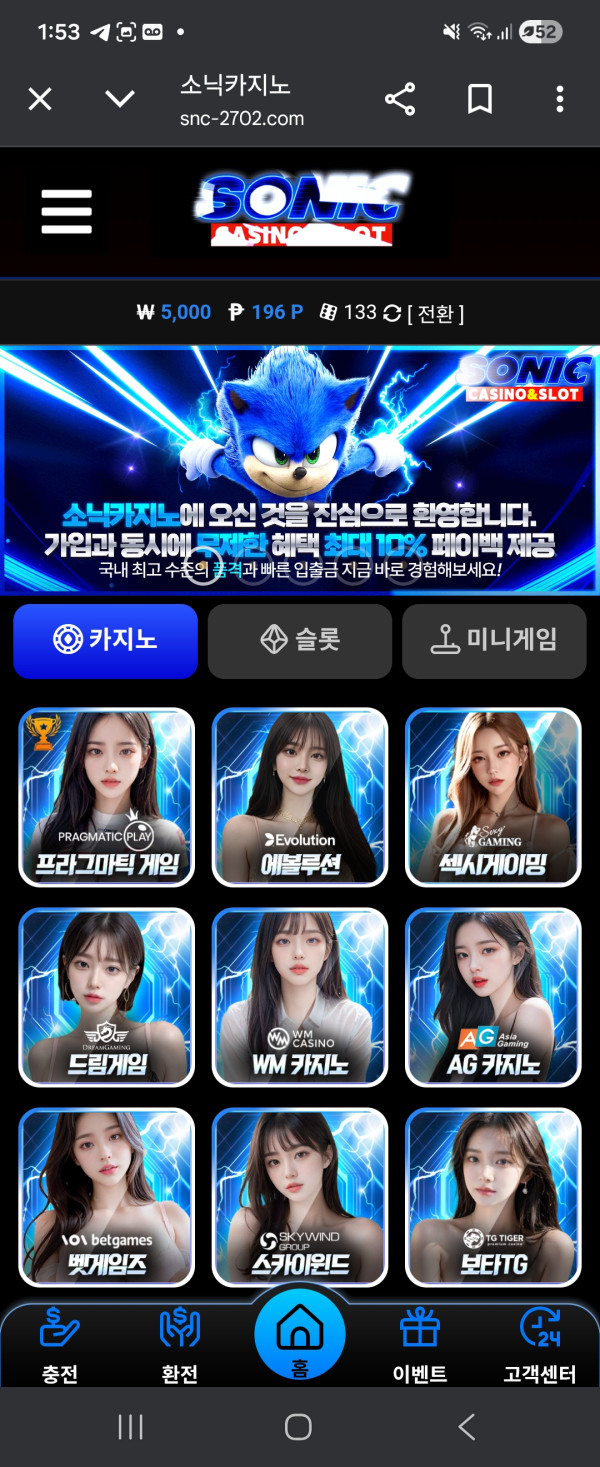Open the 프라그마틱 게임 tile

point(106,797)
